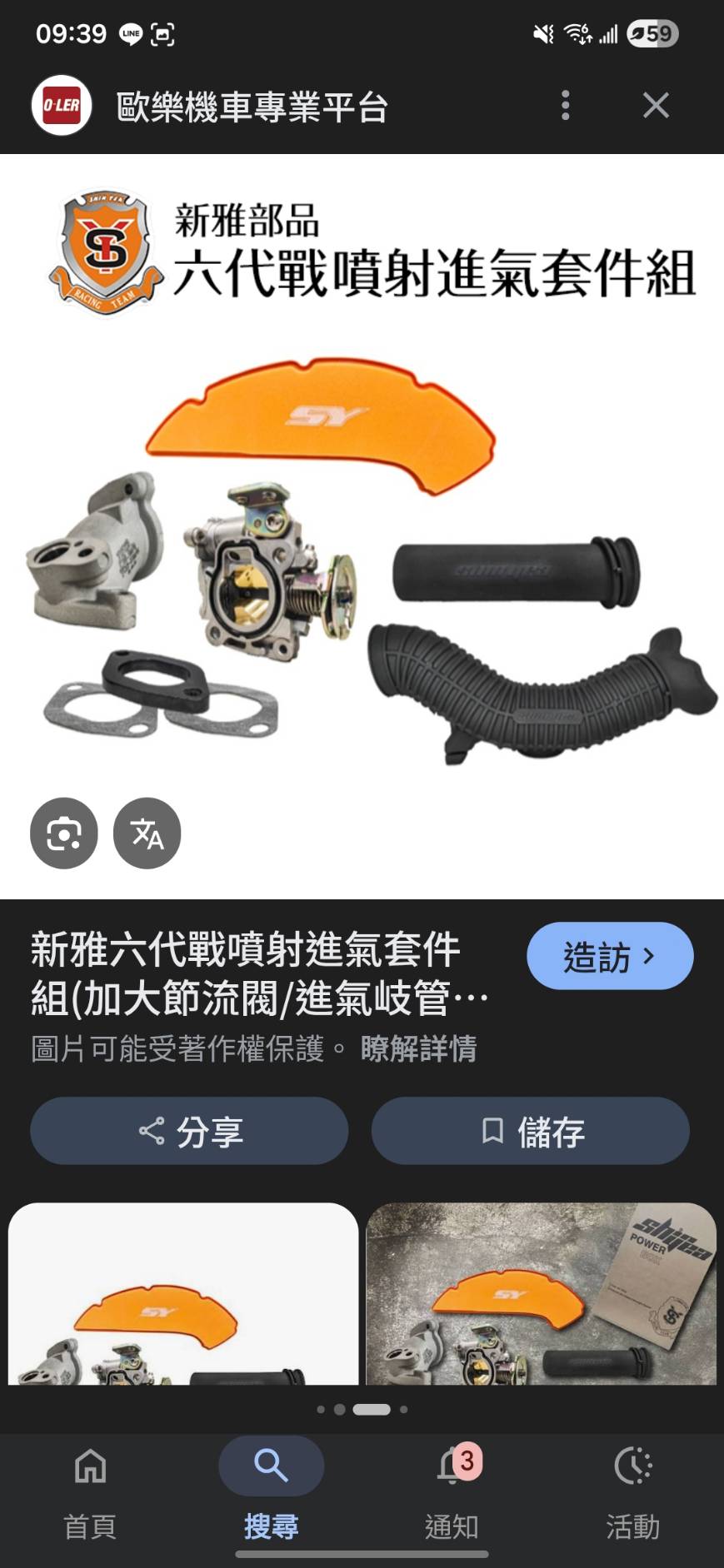Search this image with Google Lens
The image size is (724, 1568).
[64, 833]
